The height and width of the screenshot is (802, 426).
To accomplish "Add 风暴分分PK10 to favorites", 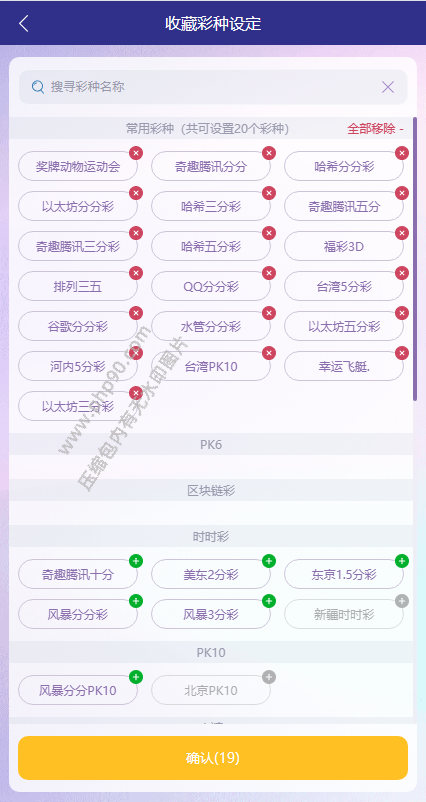I will pos(136,677).
